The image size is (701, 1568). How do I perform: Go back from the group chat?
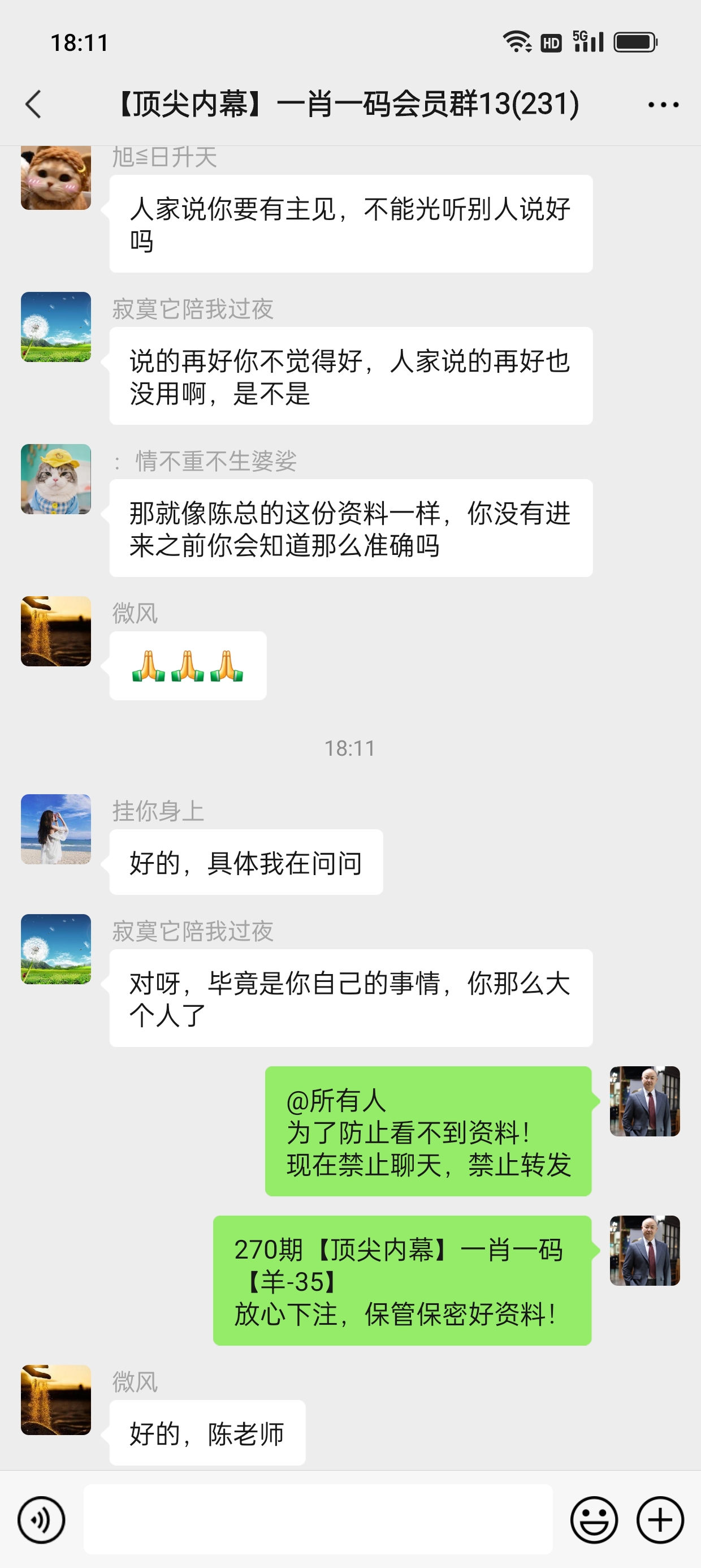[34, 104]
